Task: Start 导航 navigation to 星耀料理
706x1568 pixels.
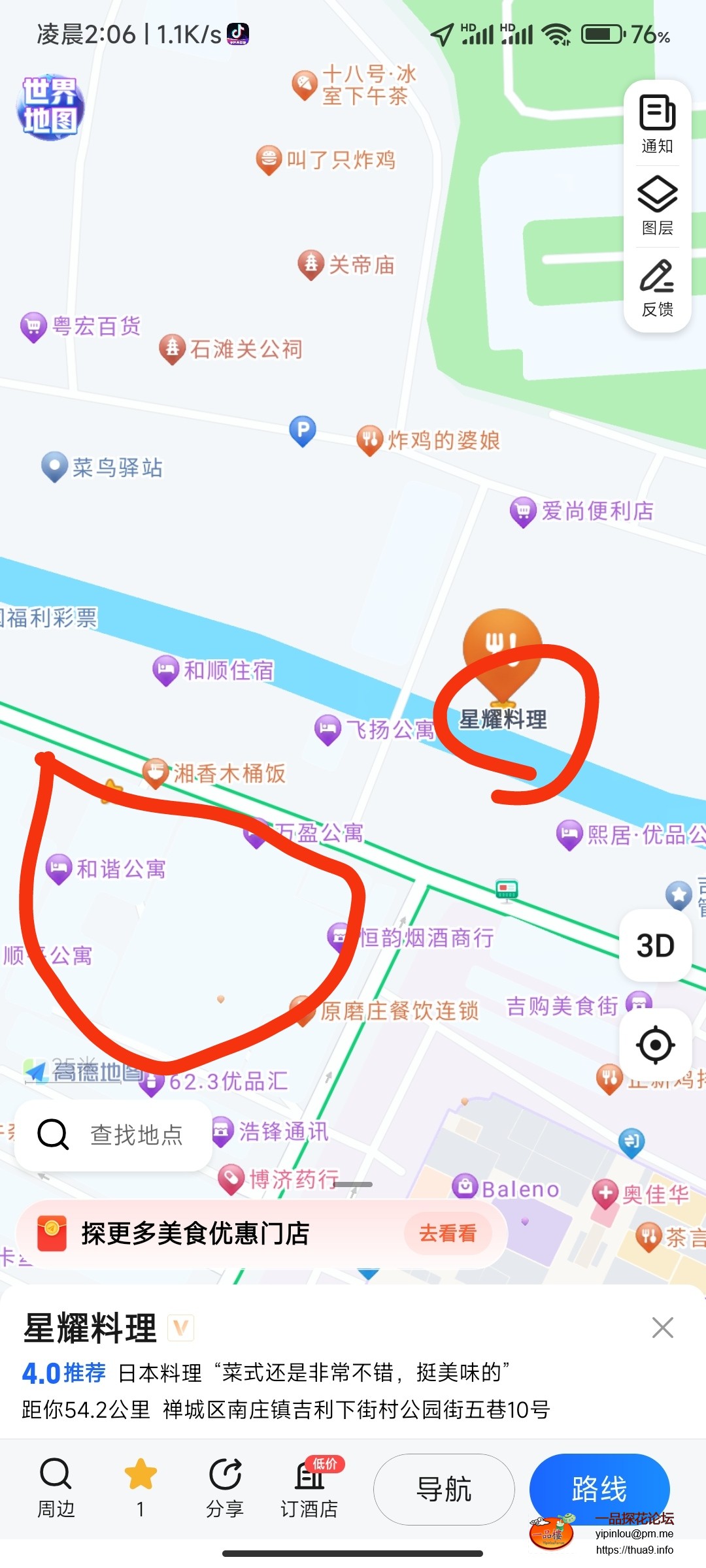Action: [444, 1490]
